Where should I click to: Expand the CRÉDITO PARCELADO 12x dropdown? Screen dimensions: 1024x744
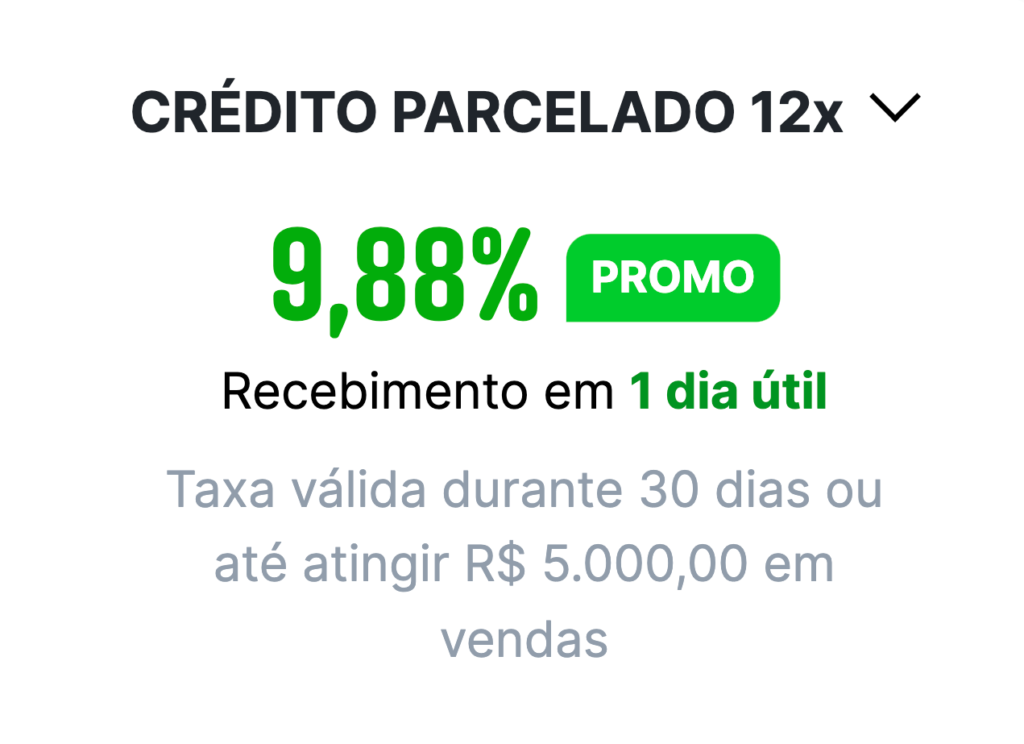tap(894, 109)
